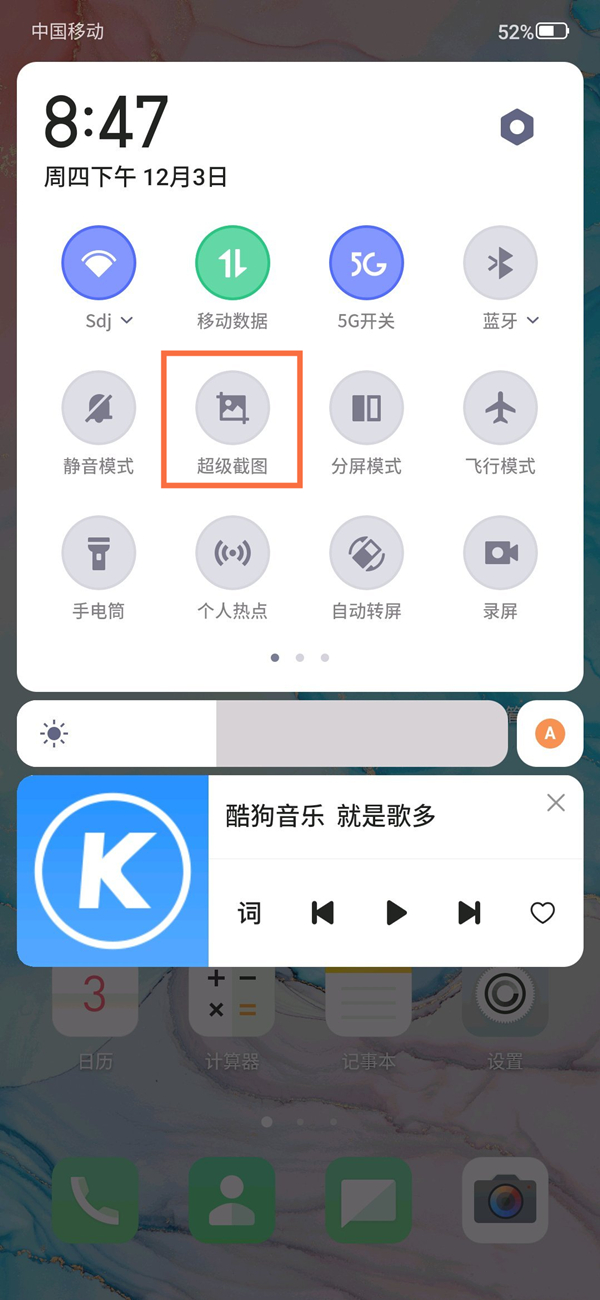Skip to the next track
The width and height of the screenshot is (600, 1300).
click(x=469, y=912)
